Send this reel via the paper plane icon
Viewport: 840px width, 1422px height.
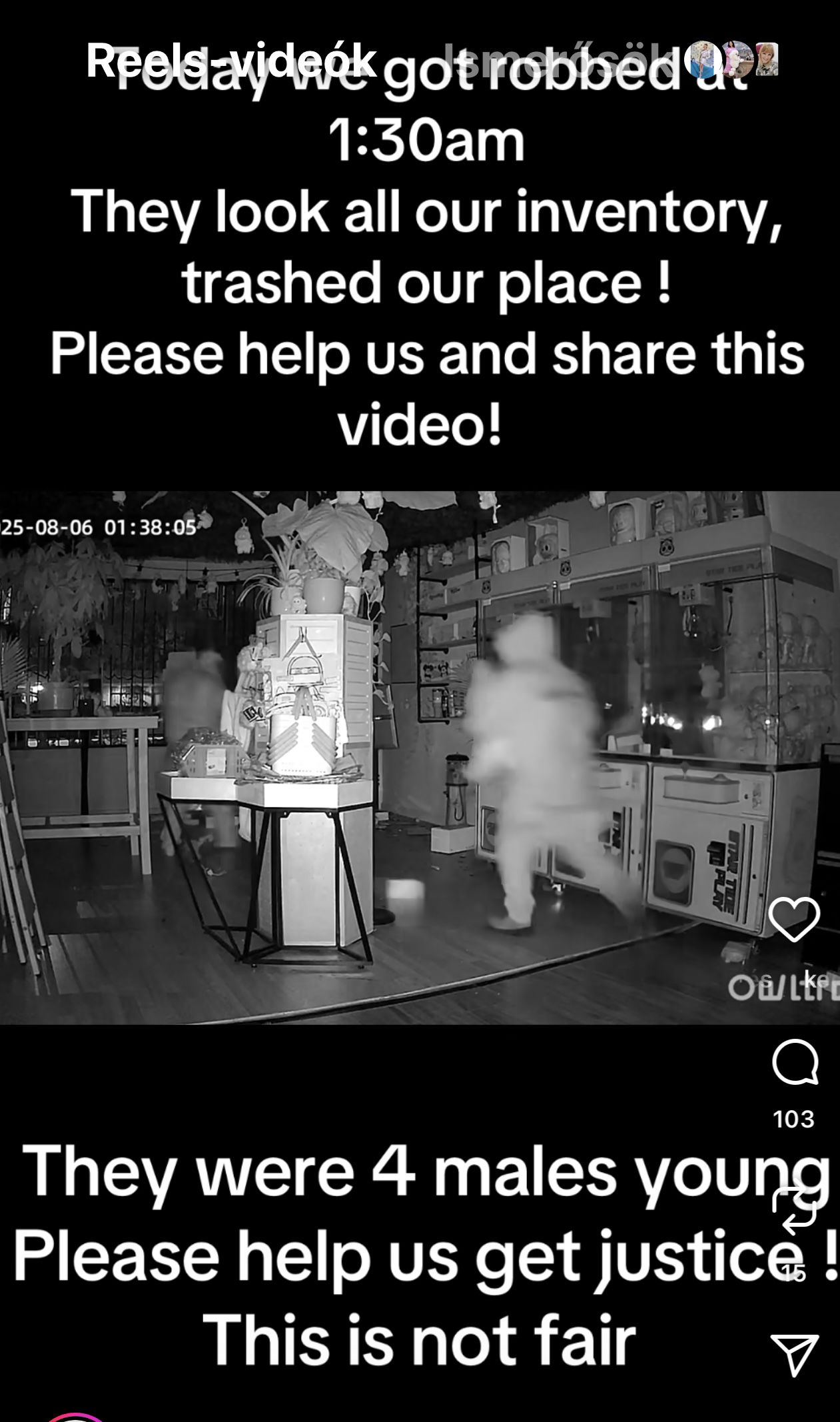pyautogui.click(x=794, y=1354)
